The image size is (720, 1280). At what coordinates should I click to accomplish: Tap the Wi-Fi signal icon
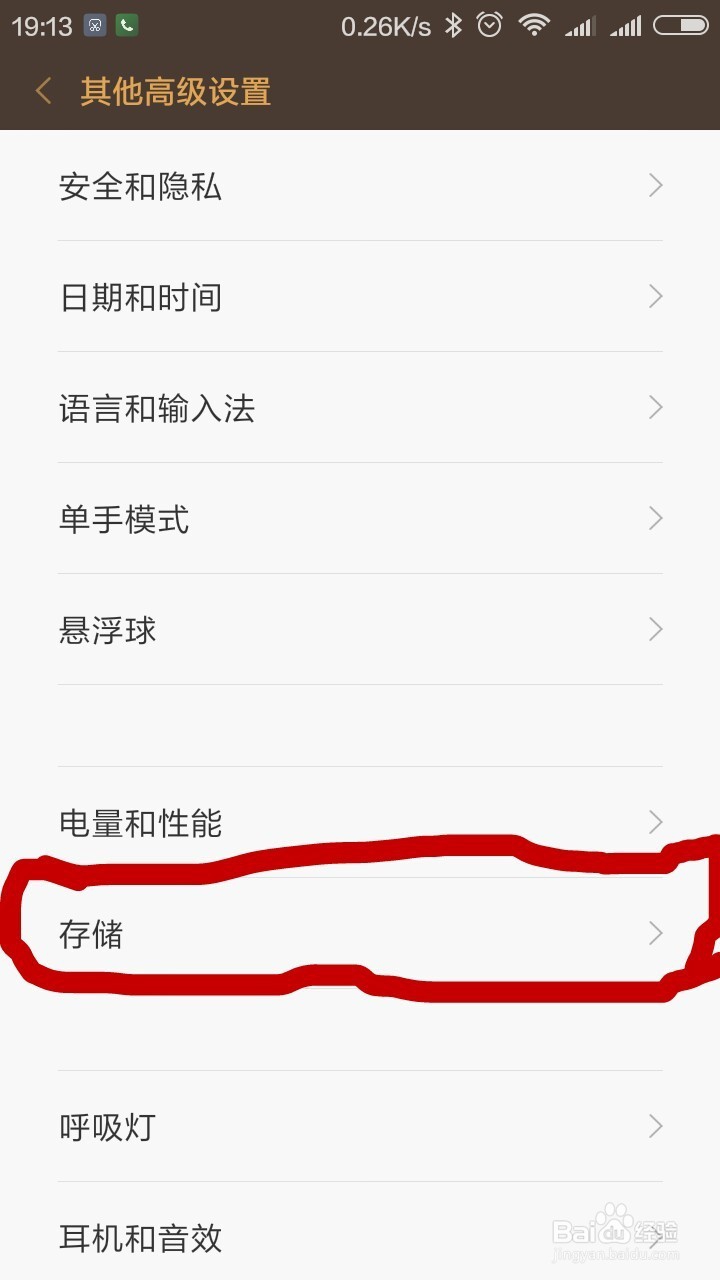tap(535, 25)
